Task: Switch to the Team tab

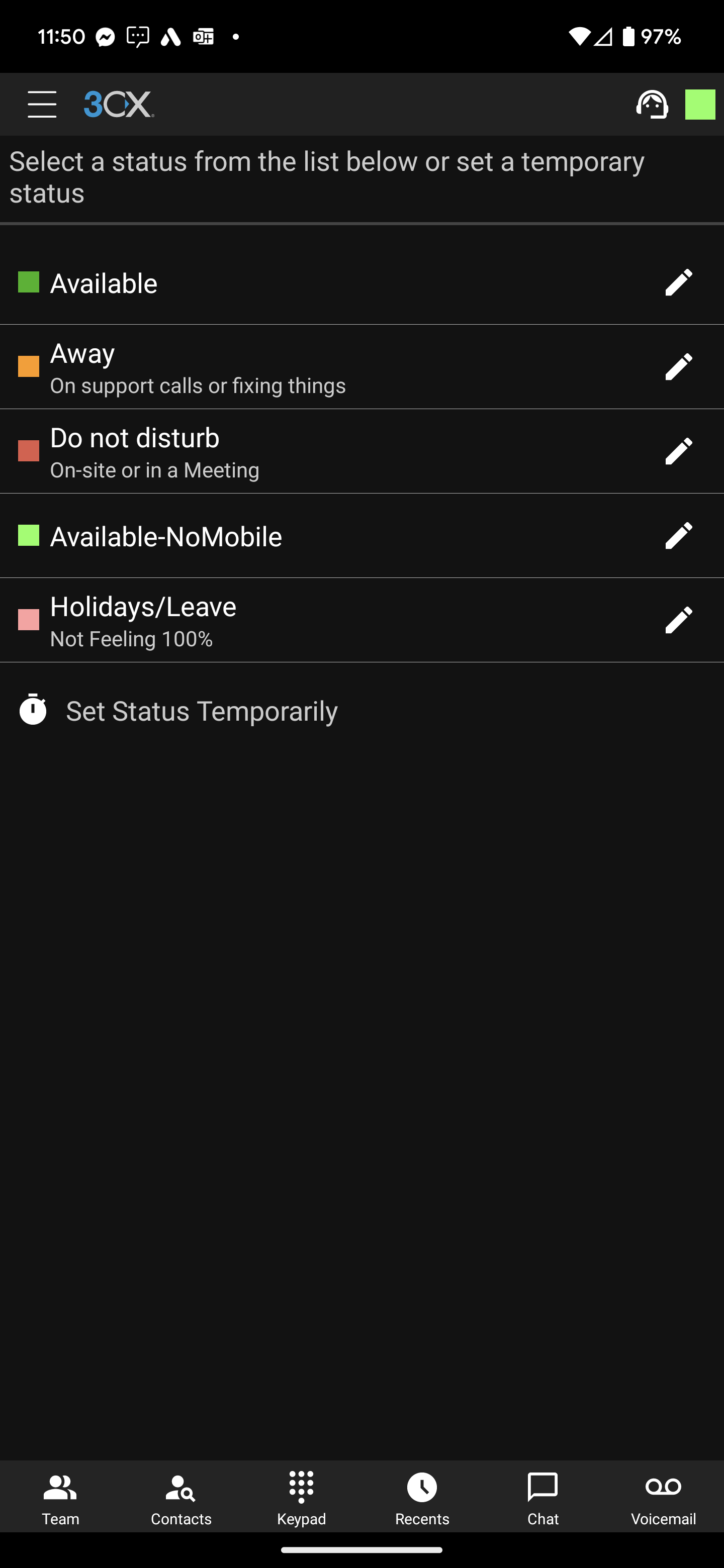Action: coord(60,1499)
